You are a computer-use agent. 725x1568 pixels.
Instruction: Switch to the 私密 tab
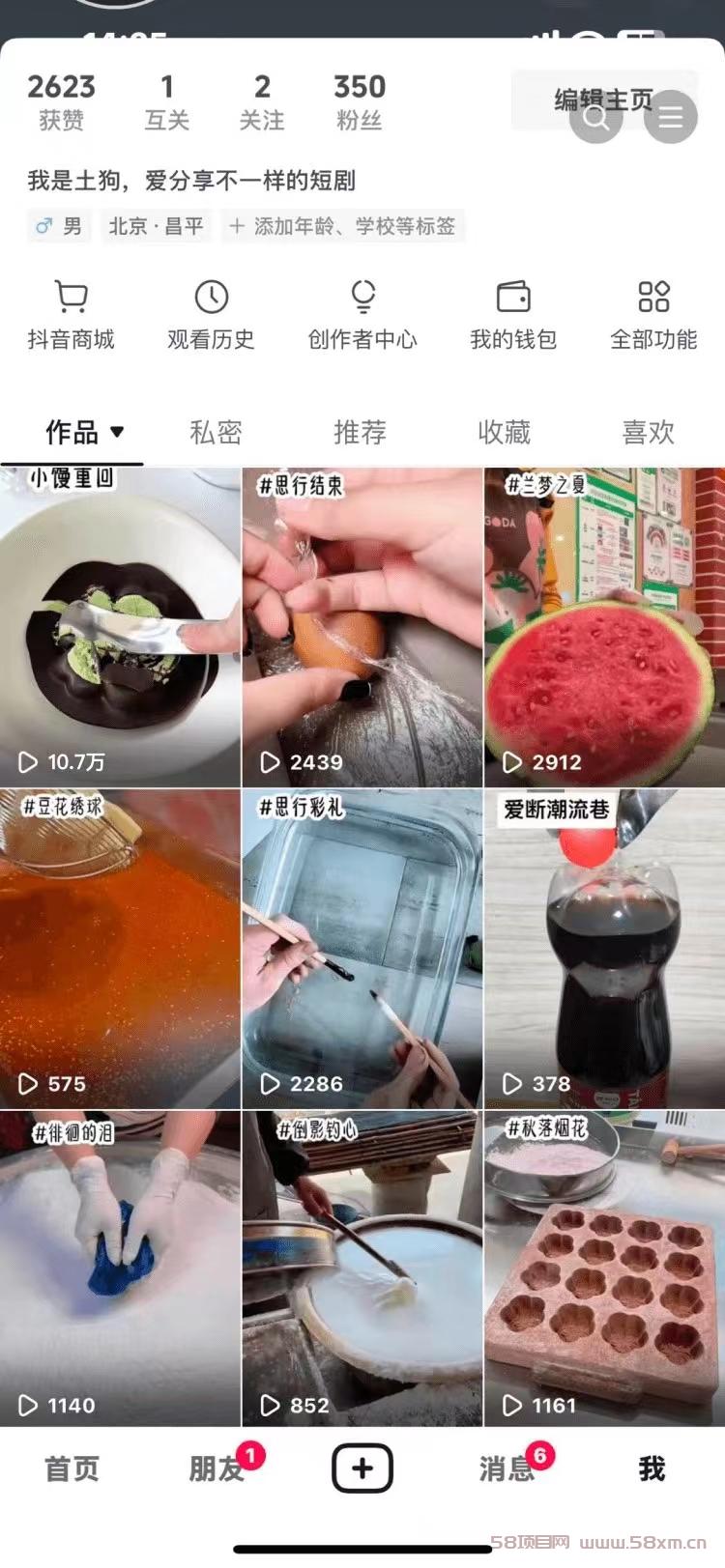pyautogui.click(x=216, y=432)
